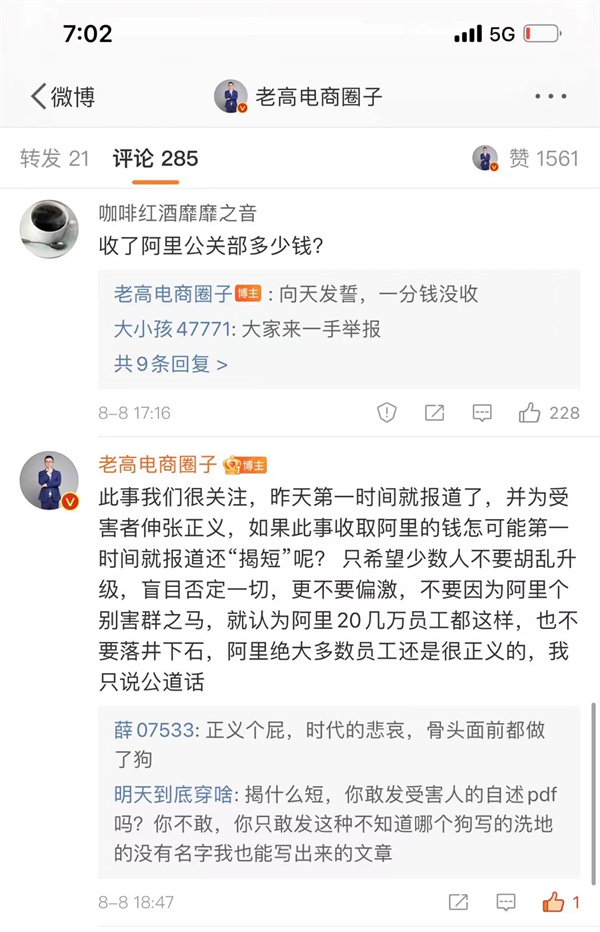This screenshot has height=932, width=600.
Task: Switch to the 评论 285 tab
Action: click(x=155, y=158)
